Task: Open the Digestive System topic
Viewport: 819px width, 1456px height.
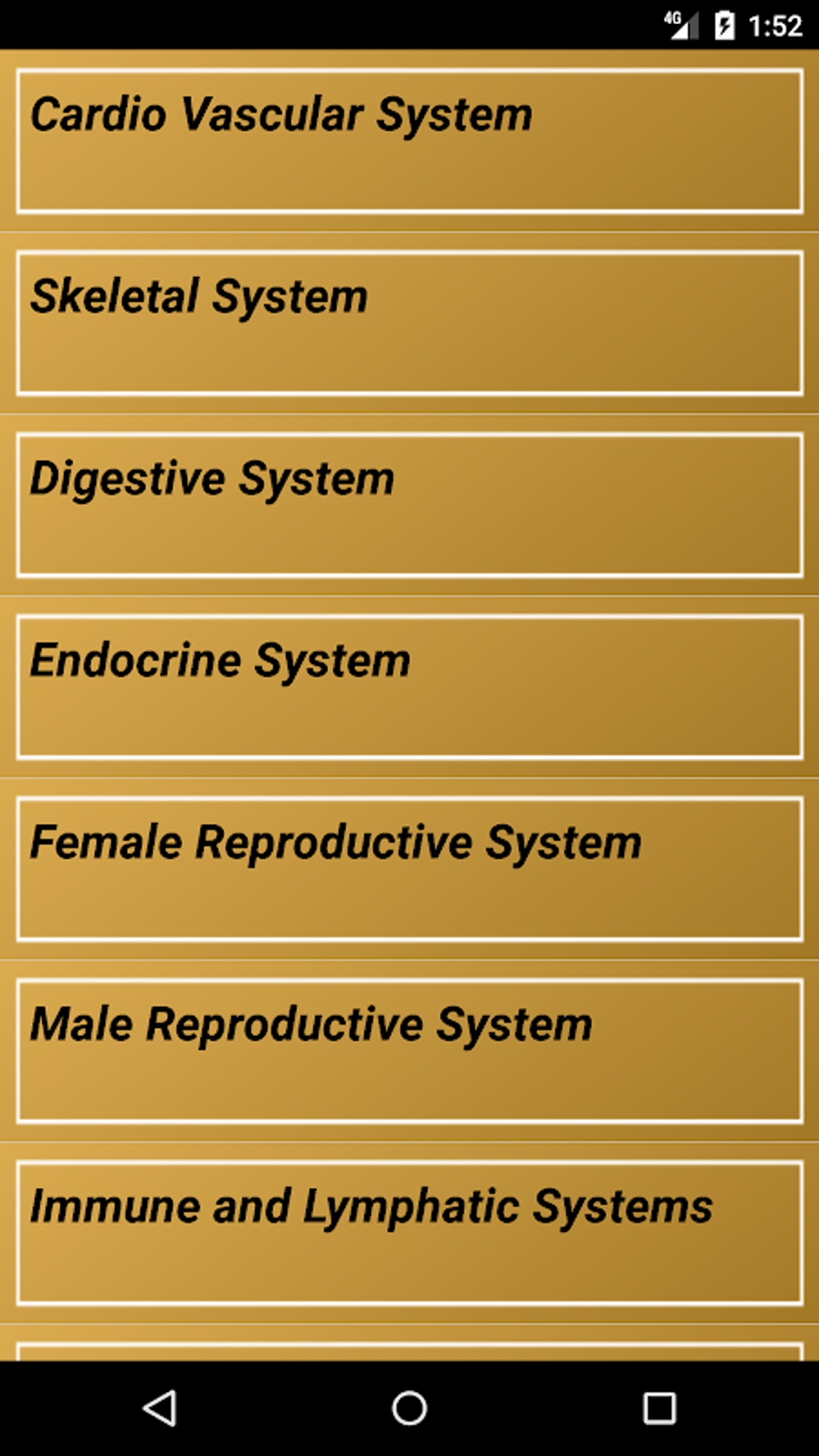Action: coord(409,505)
